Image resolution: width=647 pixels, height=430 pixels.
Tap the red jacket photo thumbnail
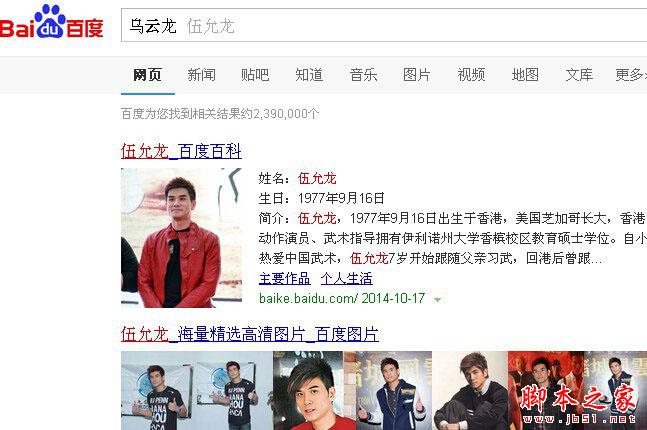(x=181, y=237)
